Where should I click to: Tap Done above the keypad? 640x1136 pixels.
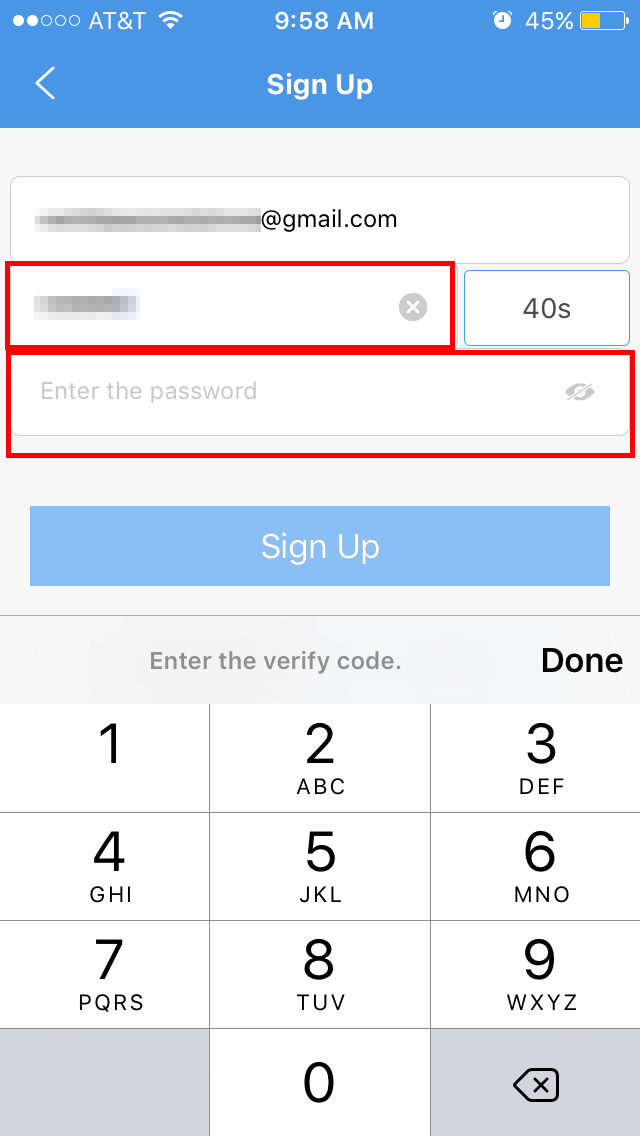(x=581, y=660)
